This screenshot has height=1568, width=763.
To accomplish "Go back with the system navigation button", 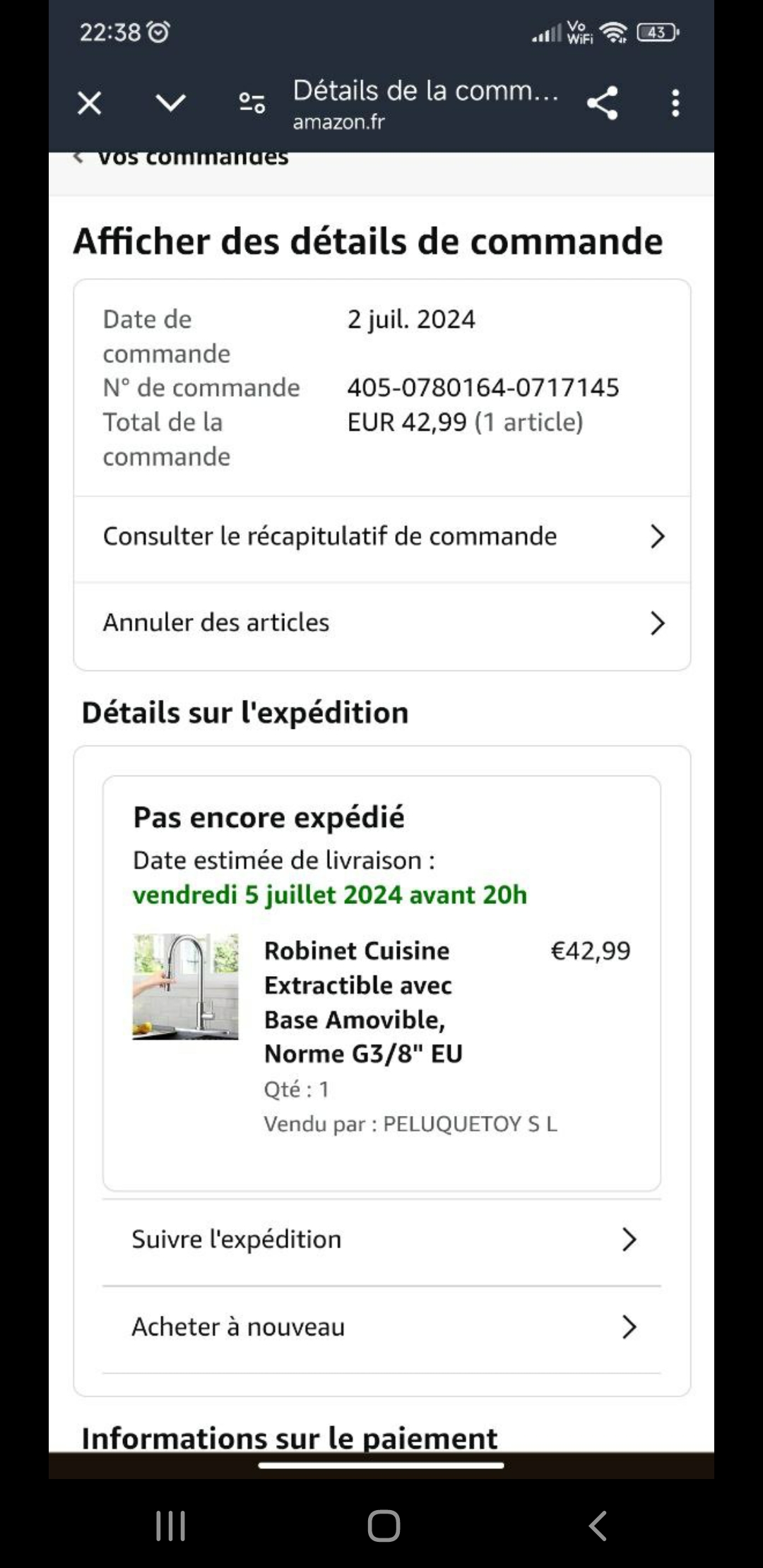I will tap(598, 1526).
